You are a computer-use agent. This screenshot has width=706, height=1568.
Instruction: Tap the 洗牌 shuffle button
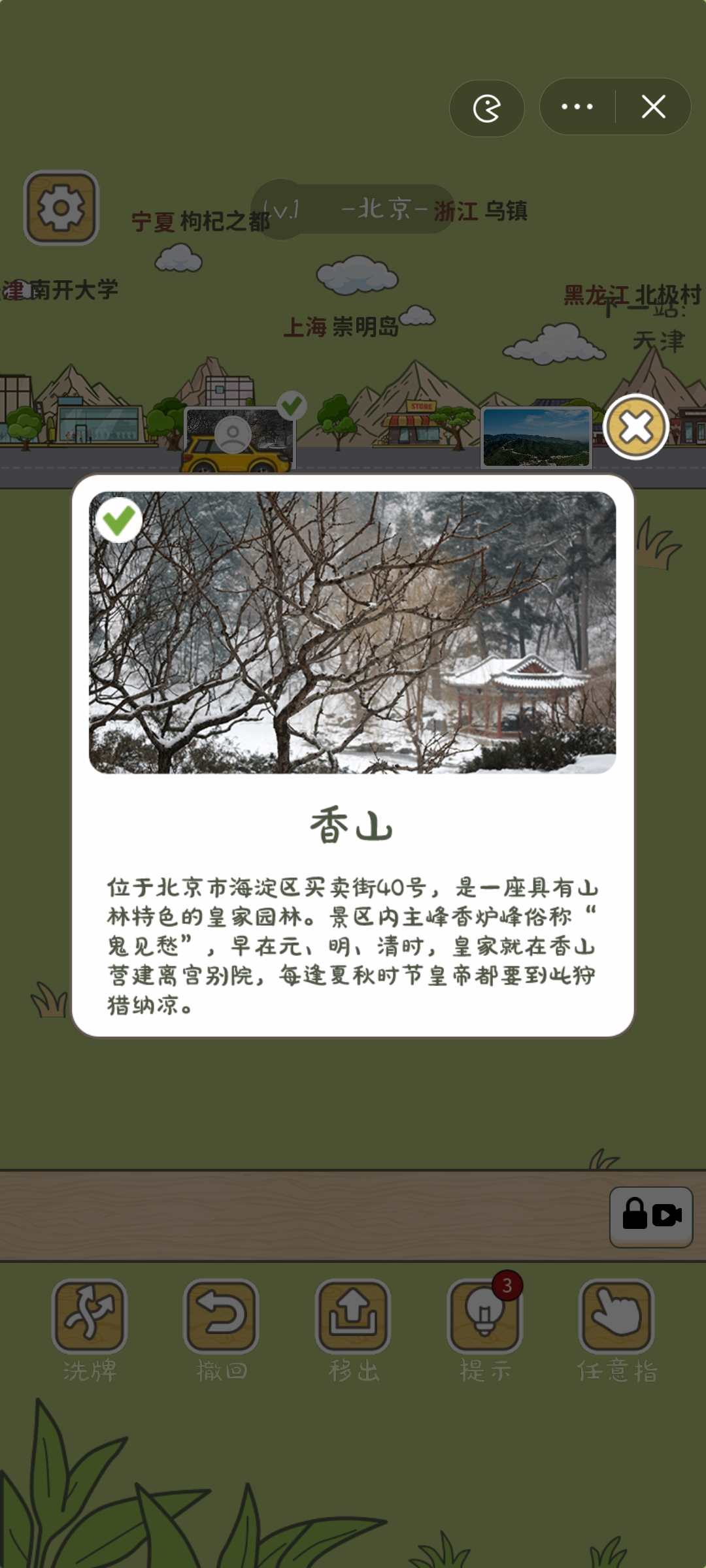click(90, 1317)
